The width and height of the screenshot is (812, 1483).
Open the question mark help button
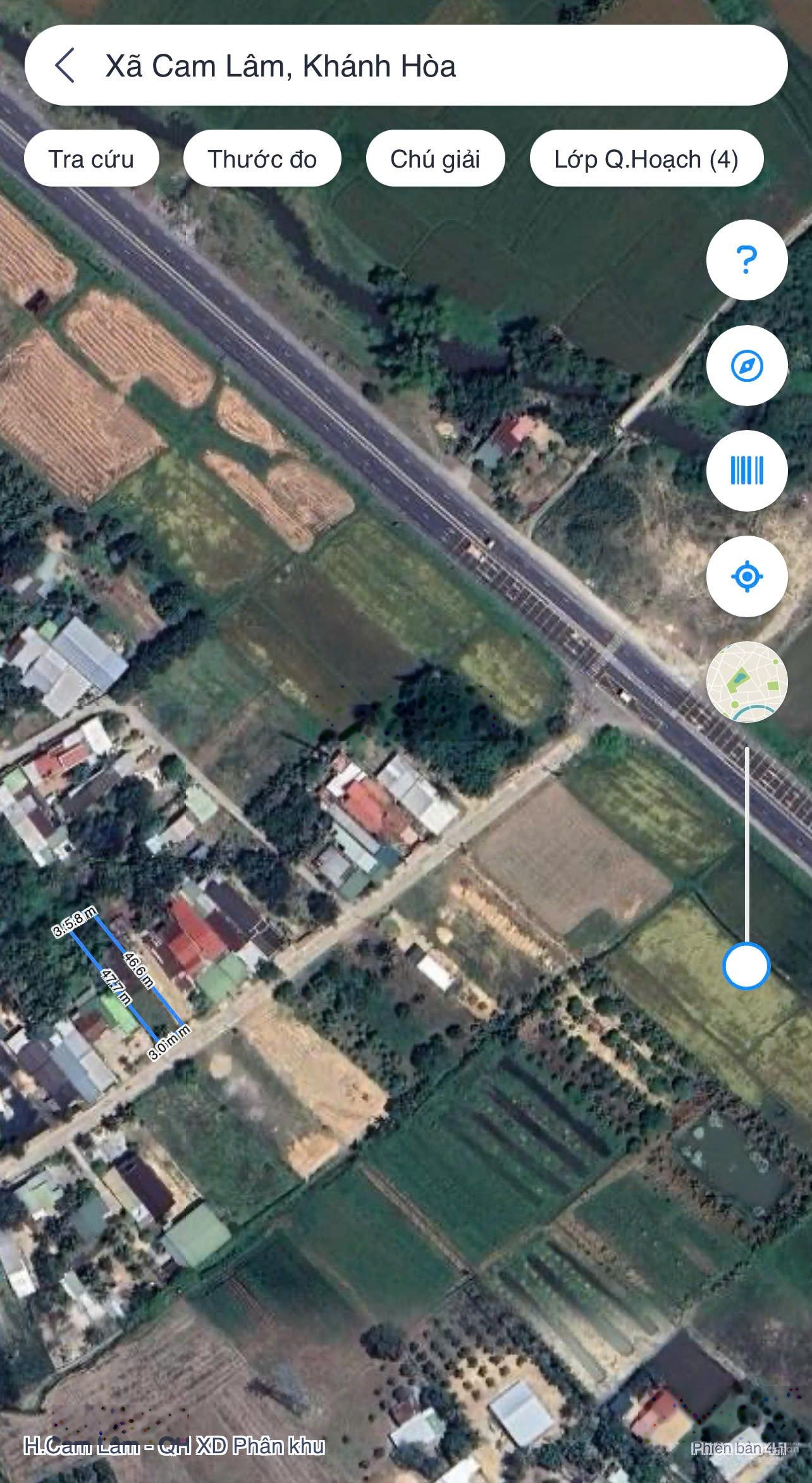[746, 259]
